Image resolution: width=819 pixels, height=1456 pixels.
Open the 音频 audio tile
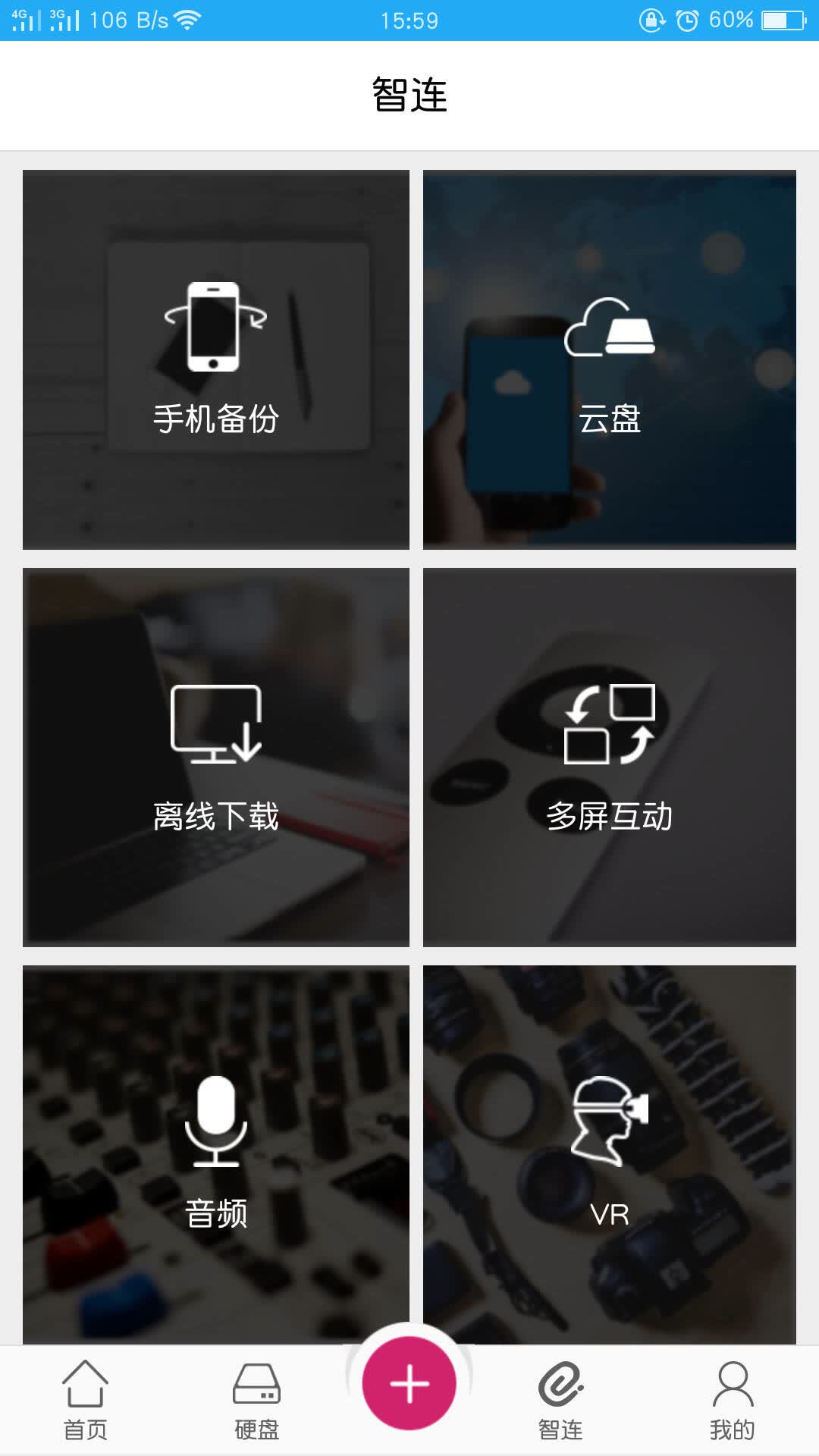click(x=216, y=1155)
